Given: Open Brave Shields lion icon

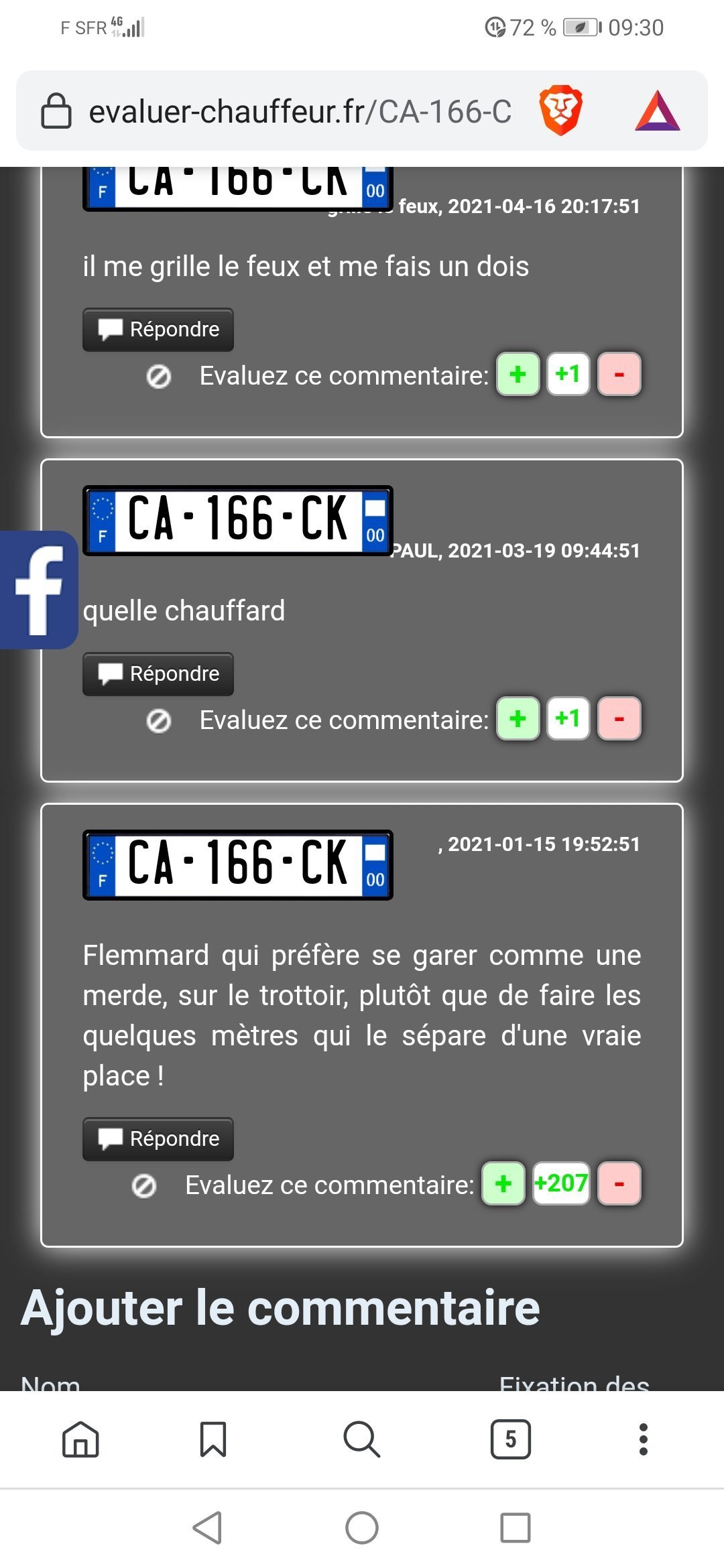Looking at the screenshot, I should (x=560, y=111).
